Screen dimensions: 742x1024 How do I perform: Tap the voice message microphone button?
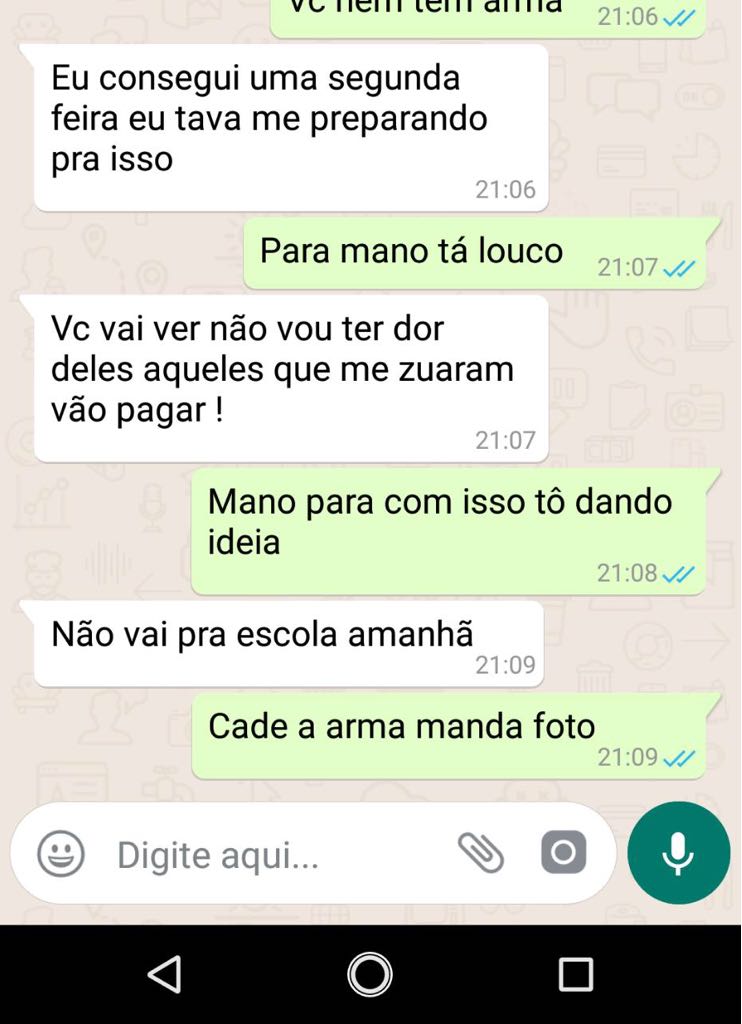point(678,853)
